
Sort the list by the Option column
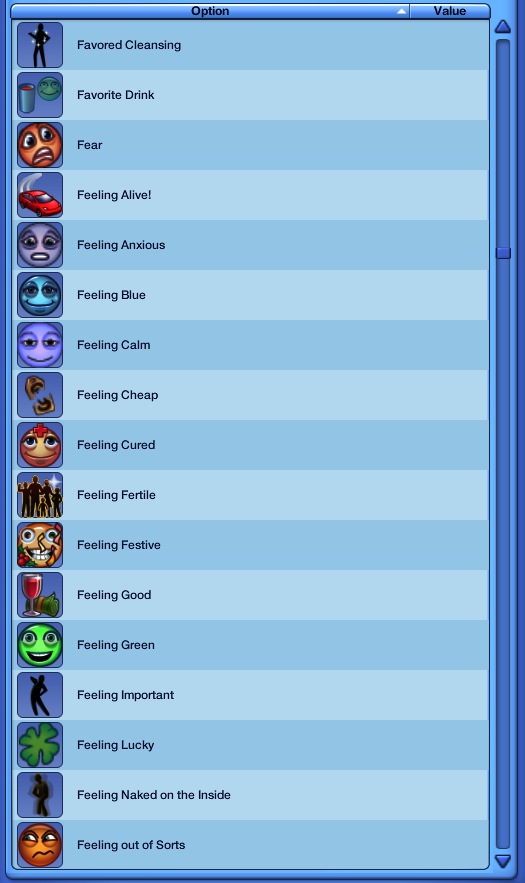pos(210,11)
